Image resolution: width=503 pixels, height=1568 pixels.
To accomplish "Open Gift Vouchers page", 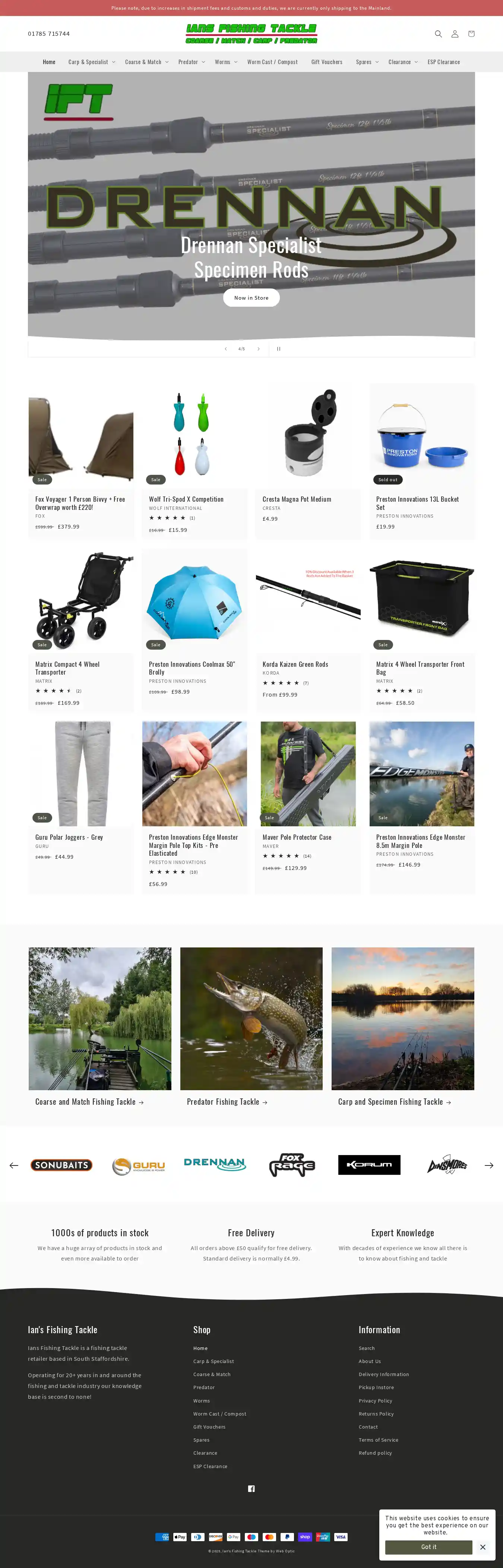I will coord(327,62).
